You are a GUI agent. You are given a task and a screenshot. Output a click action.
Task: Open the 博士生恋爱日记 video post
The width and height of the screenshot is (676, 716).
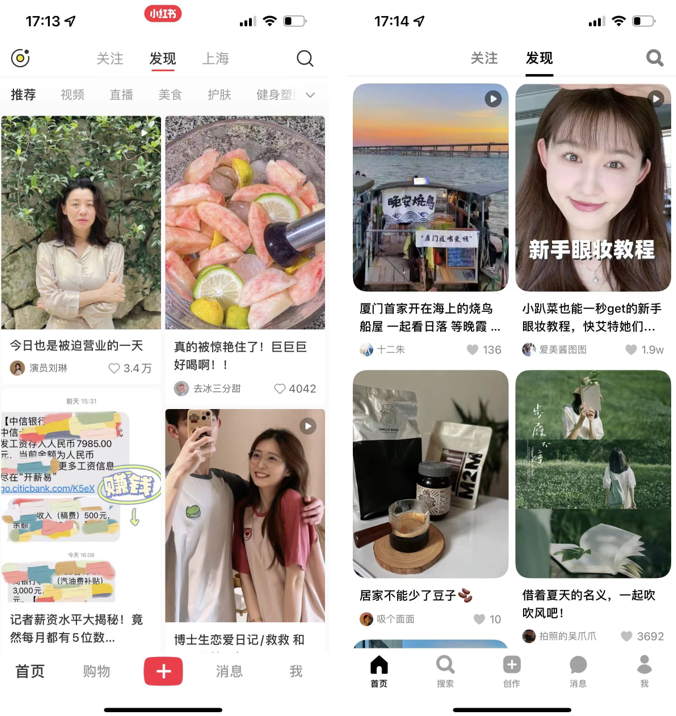(x=245, y=515)
